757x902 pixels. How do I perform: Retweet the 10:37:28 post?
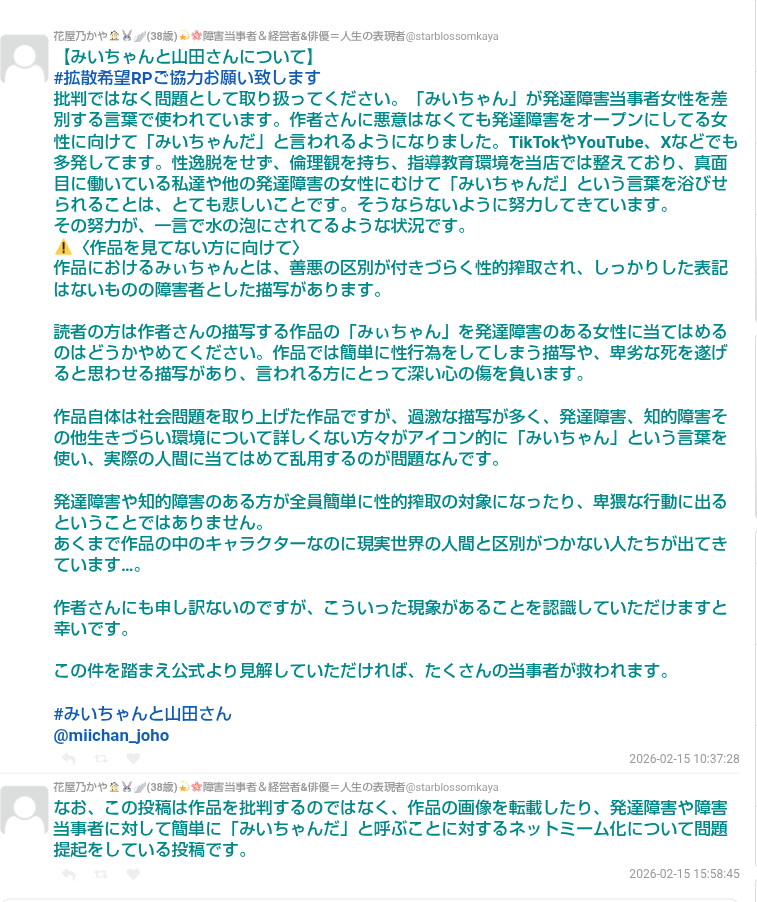[x=100, y=759]
